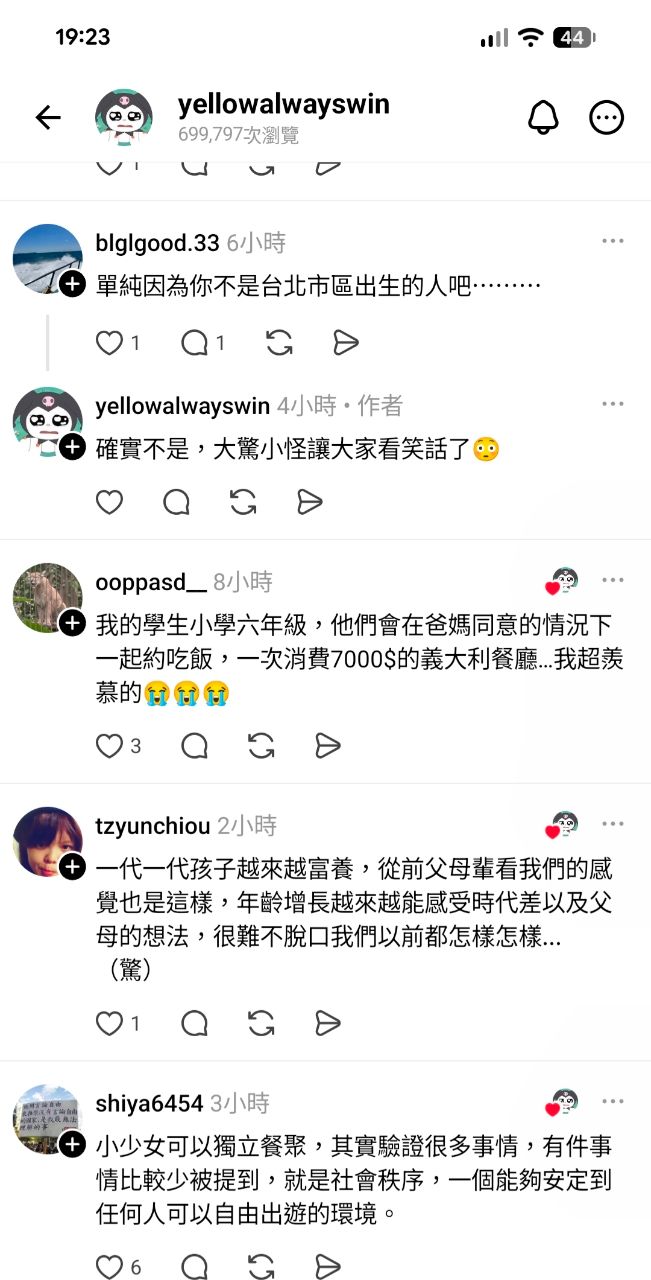Open the notifications bell for yellowalwayswin
Viewport: 651px width, 1280px height.
(543, 118)
